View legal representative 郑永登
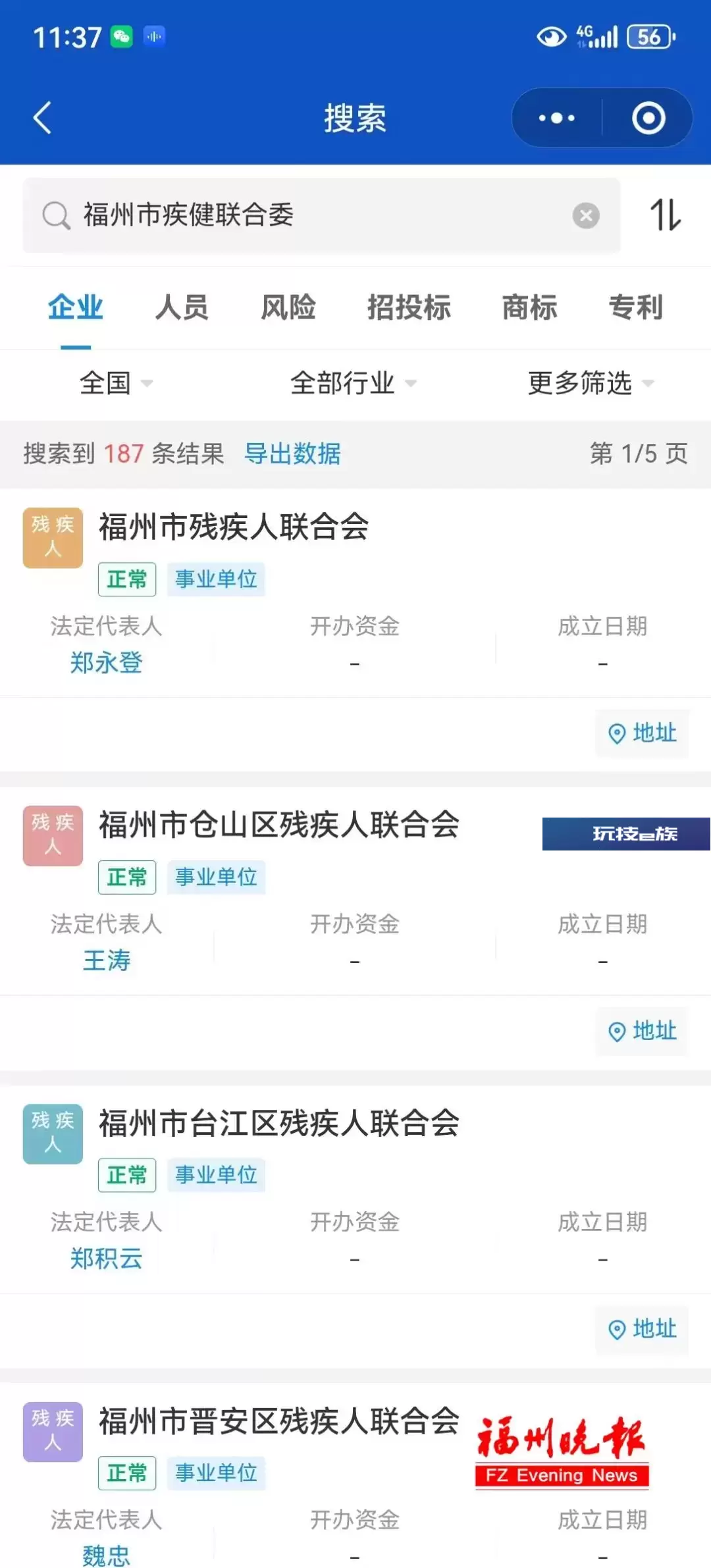711x1568 pixels. coord(106,662)
